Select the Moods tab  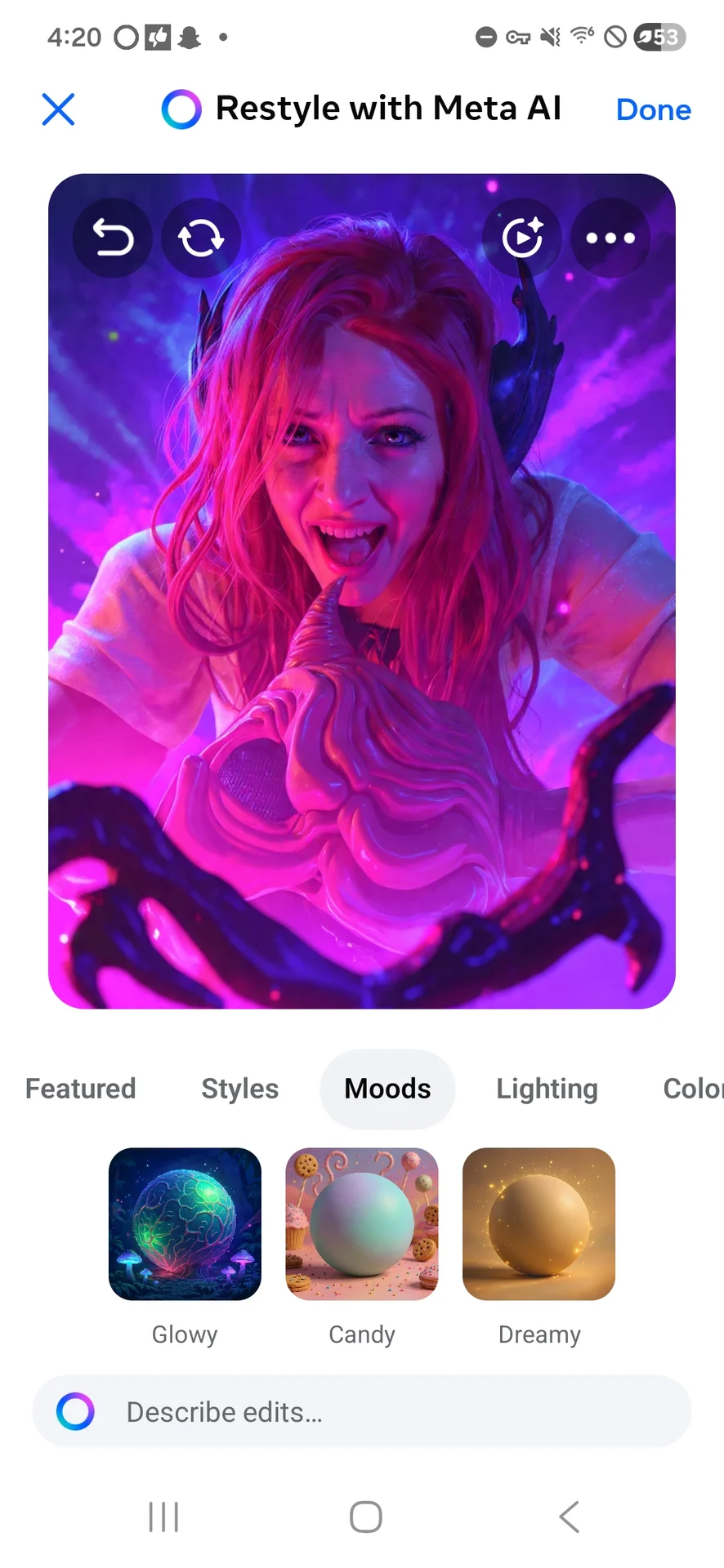(387, 1089)
